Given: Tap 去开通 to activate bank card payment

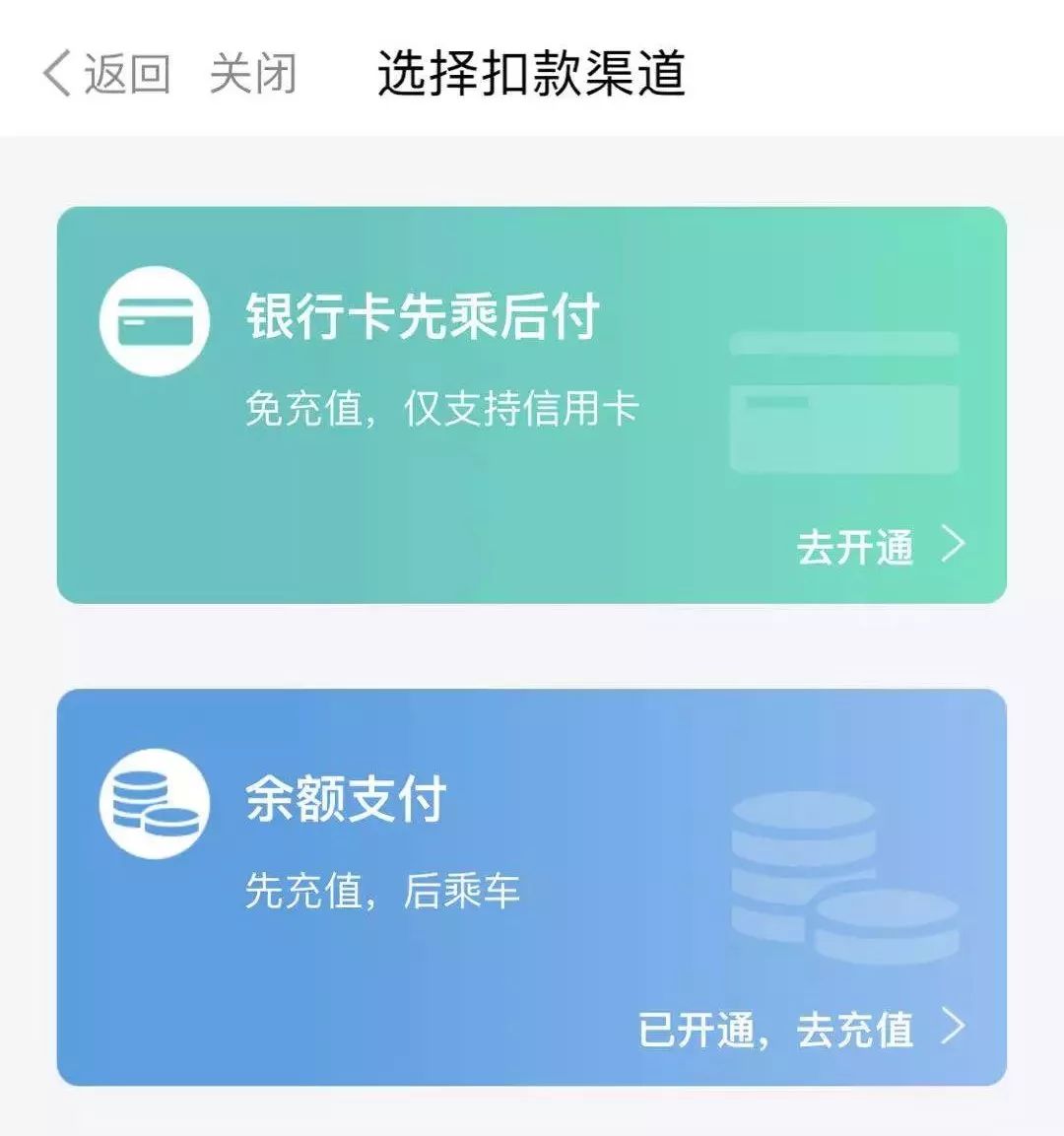Looking at the screenshot, I should pyautogui.click(x=879, y=546).
